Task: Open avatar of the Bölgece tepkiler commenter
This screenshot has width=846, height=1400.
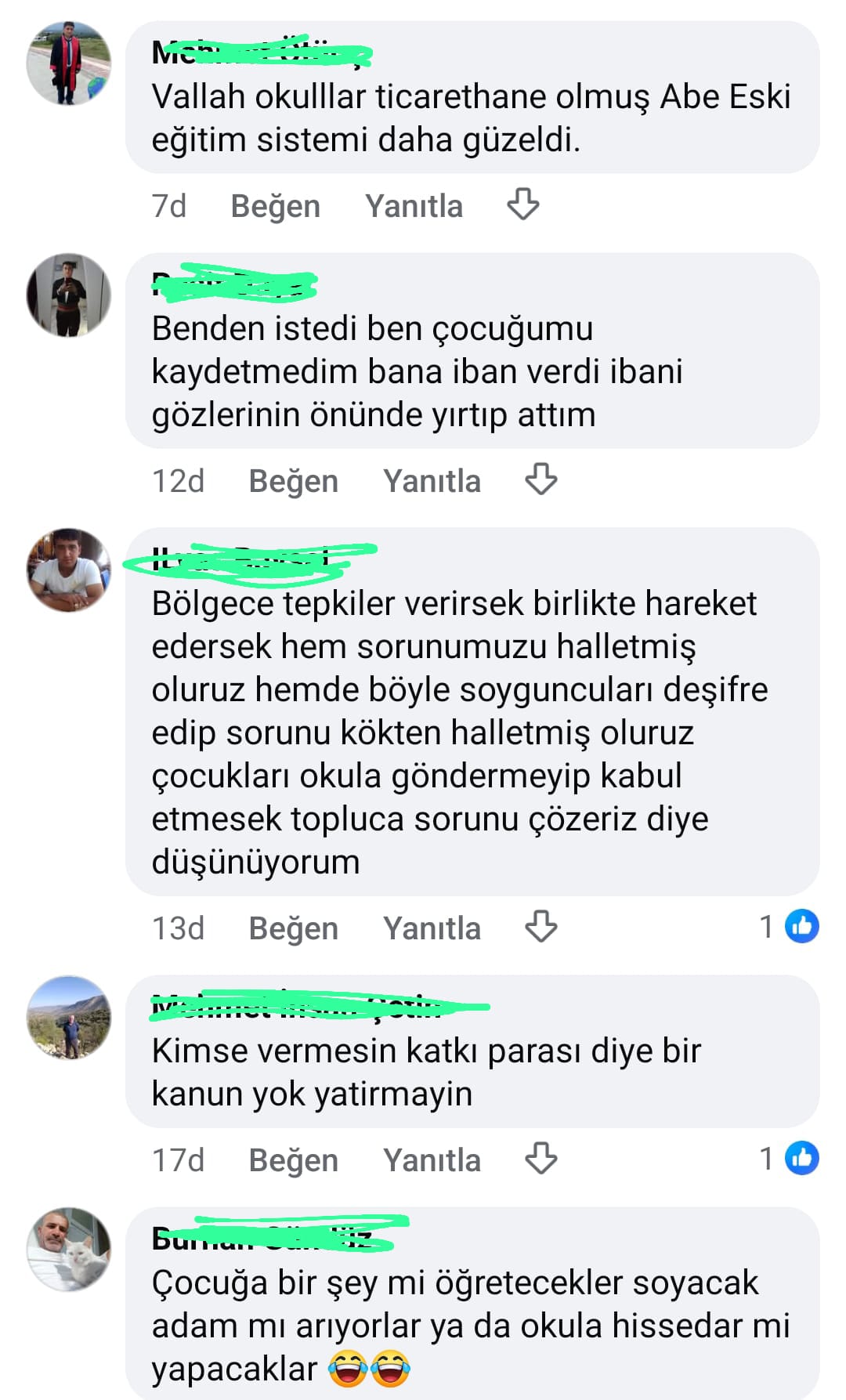Action: pyautogui.click(x=69, y=570)
